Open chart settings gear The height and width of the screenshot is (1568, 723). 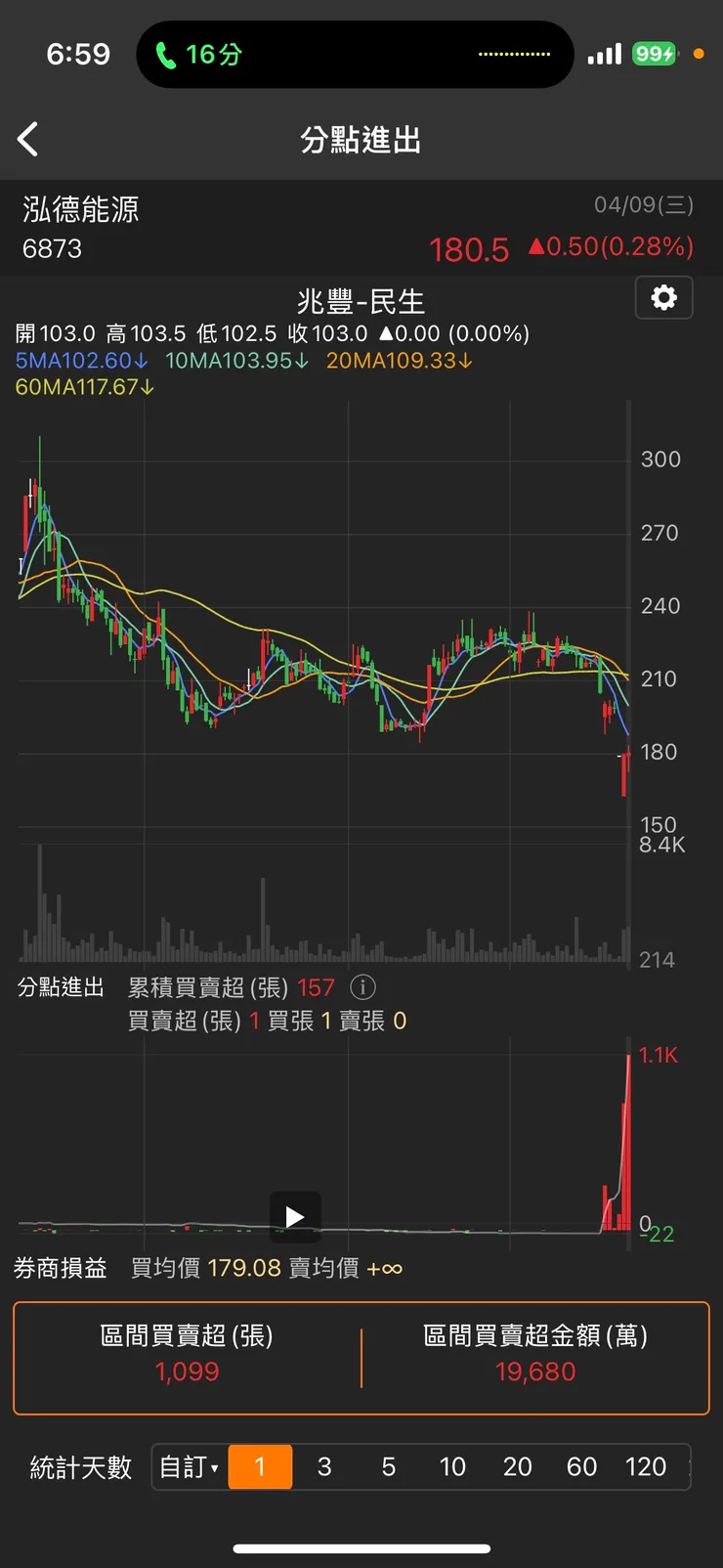tap(663, 297)
